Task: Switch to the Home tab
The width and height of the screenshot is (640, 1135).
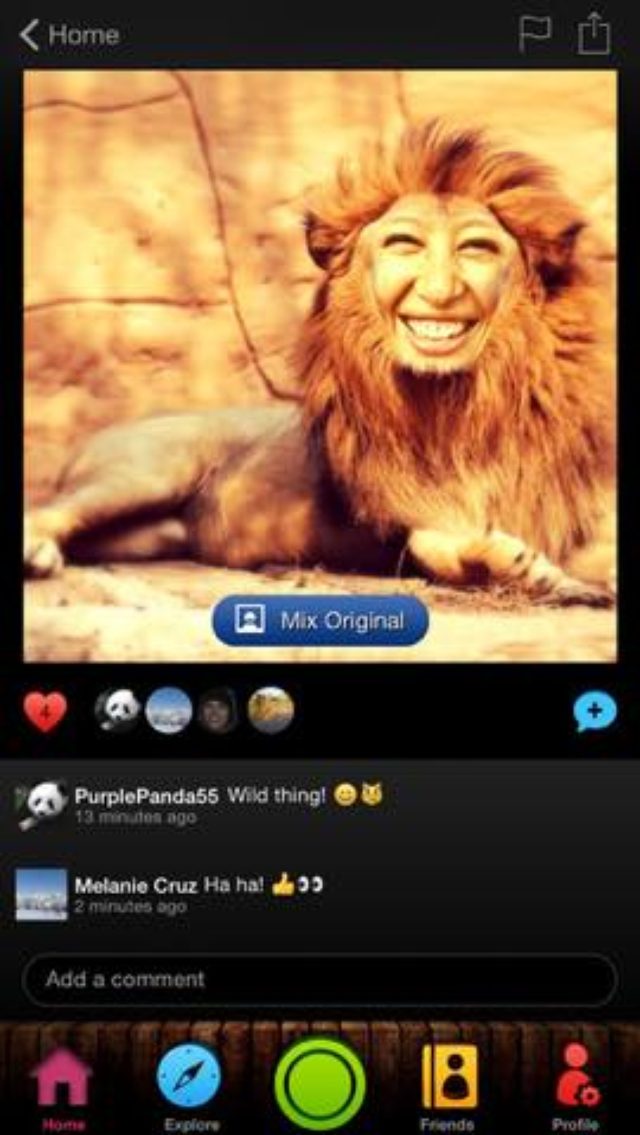Action: [63, 1085]
